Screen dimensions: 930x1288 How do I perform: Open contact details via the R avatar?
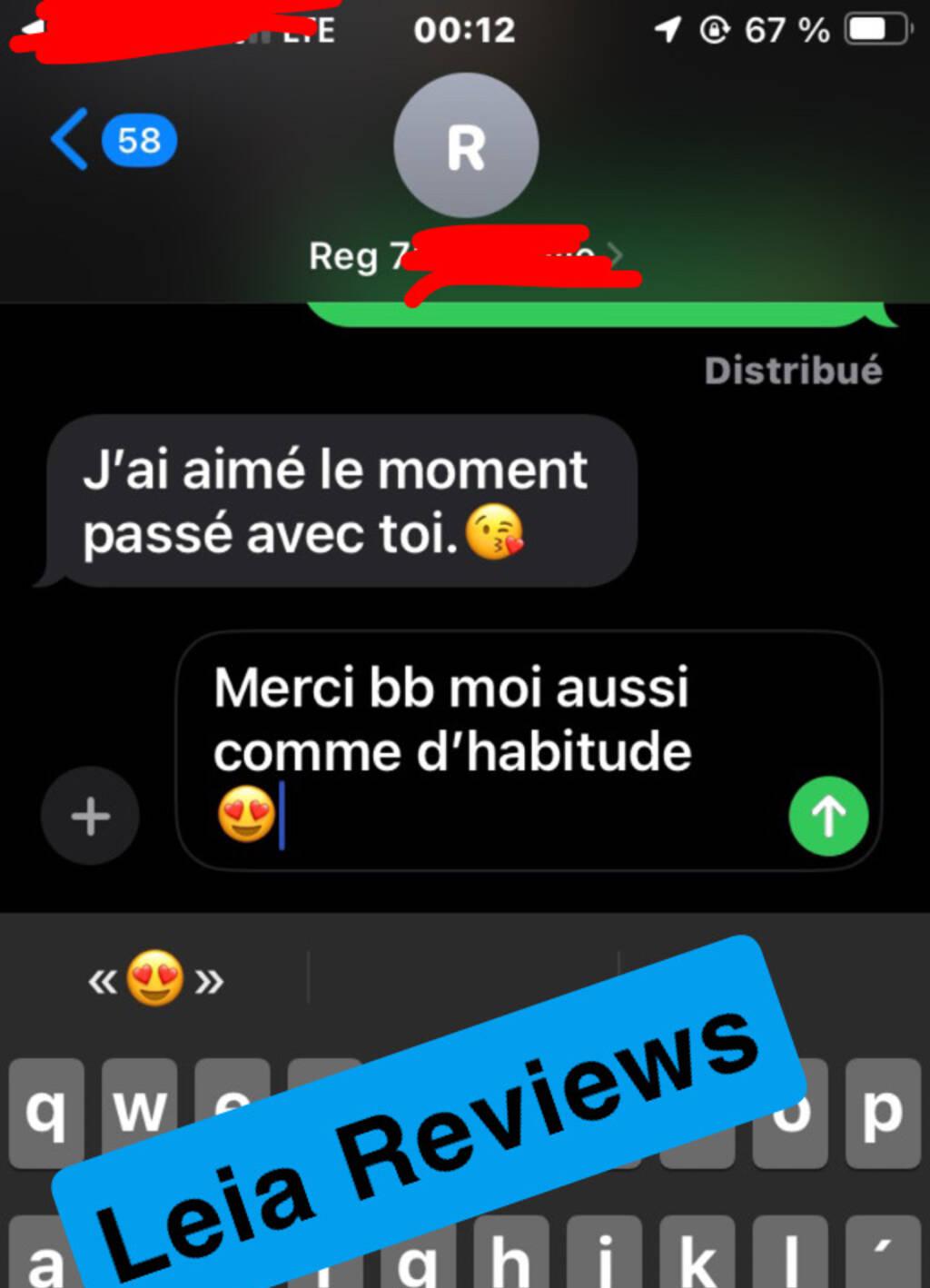(466, 146)
